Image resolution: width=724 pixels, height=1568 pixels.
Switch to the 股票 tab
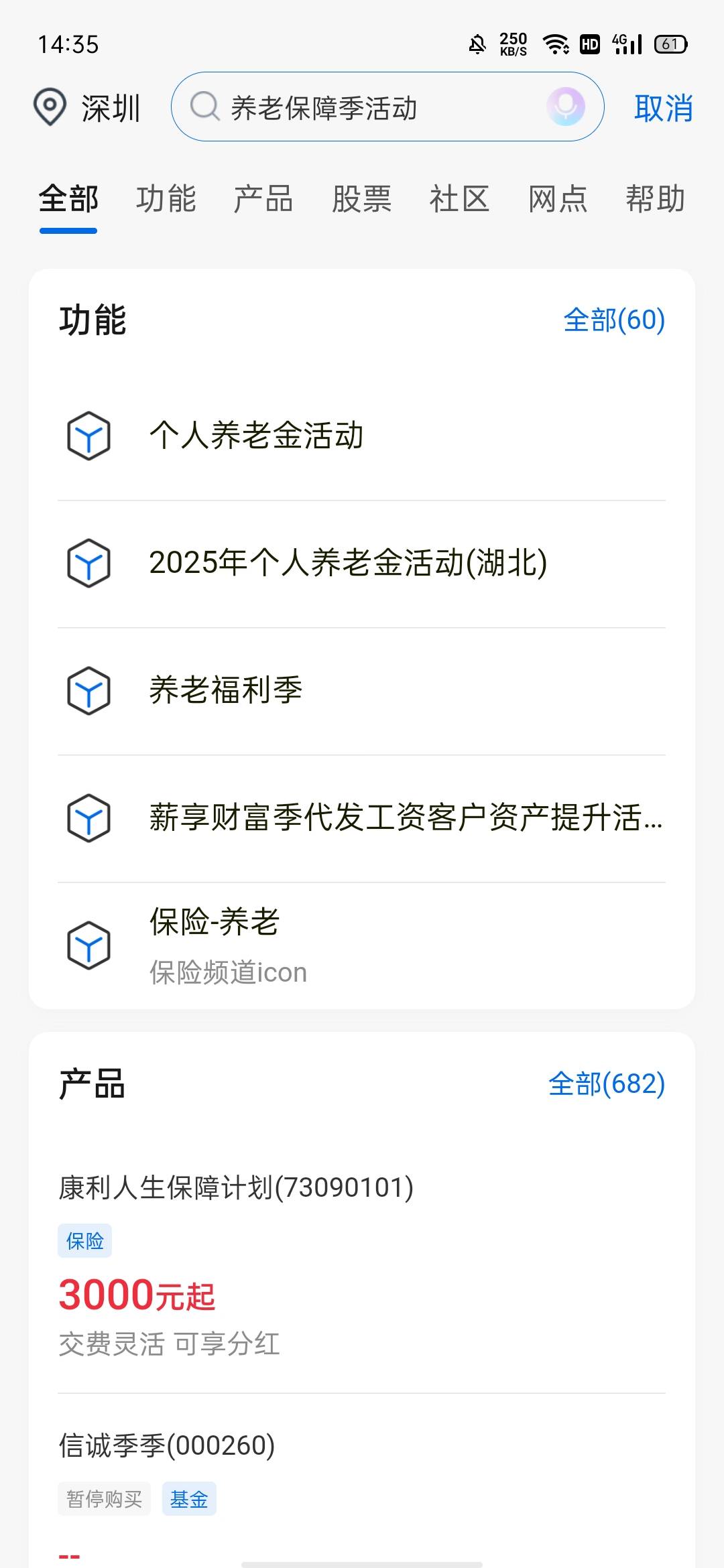click(362, 199)
